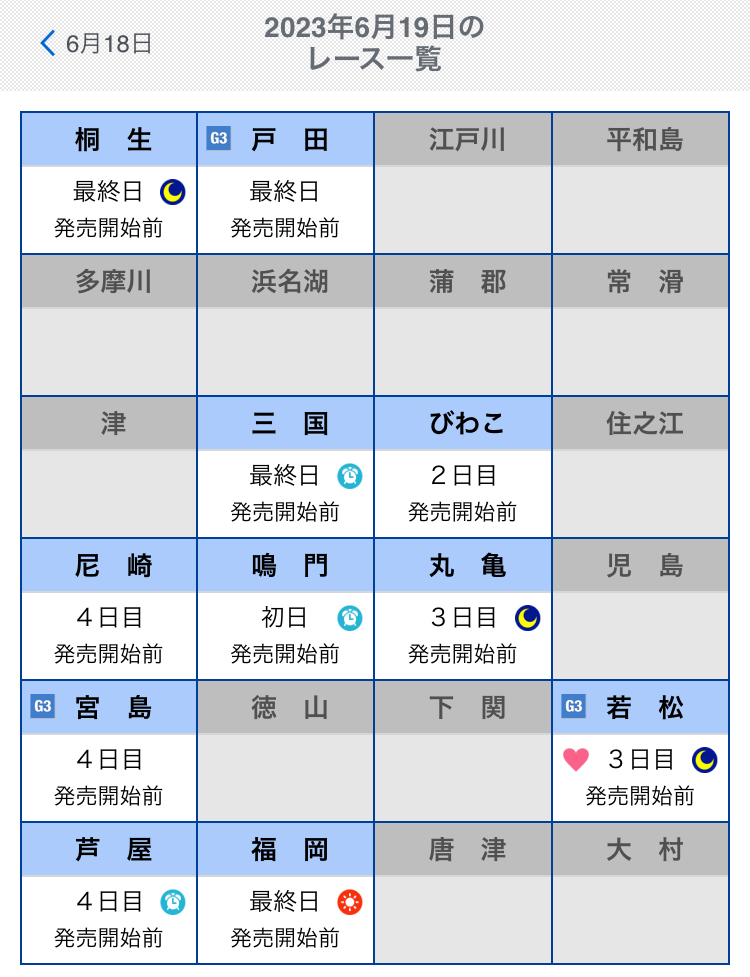Open the びわこ race venue

pos(463,468)
